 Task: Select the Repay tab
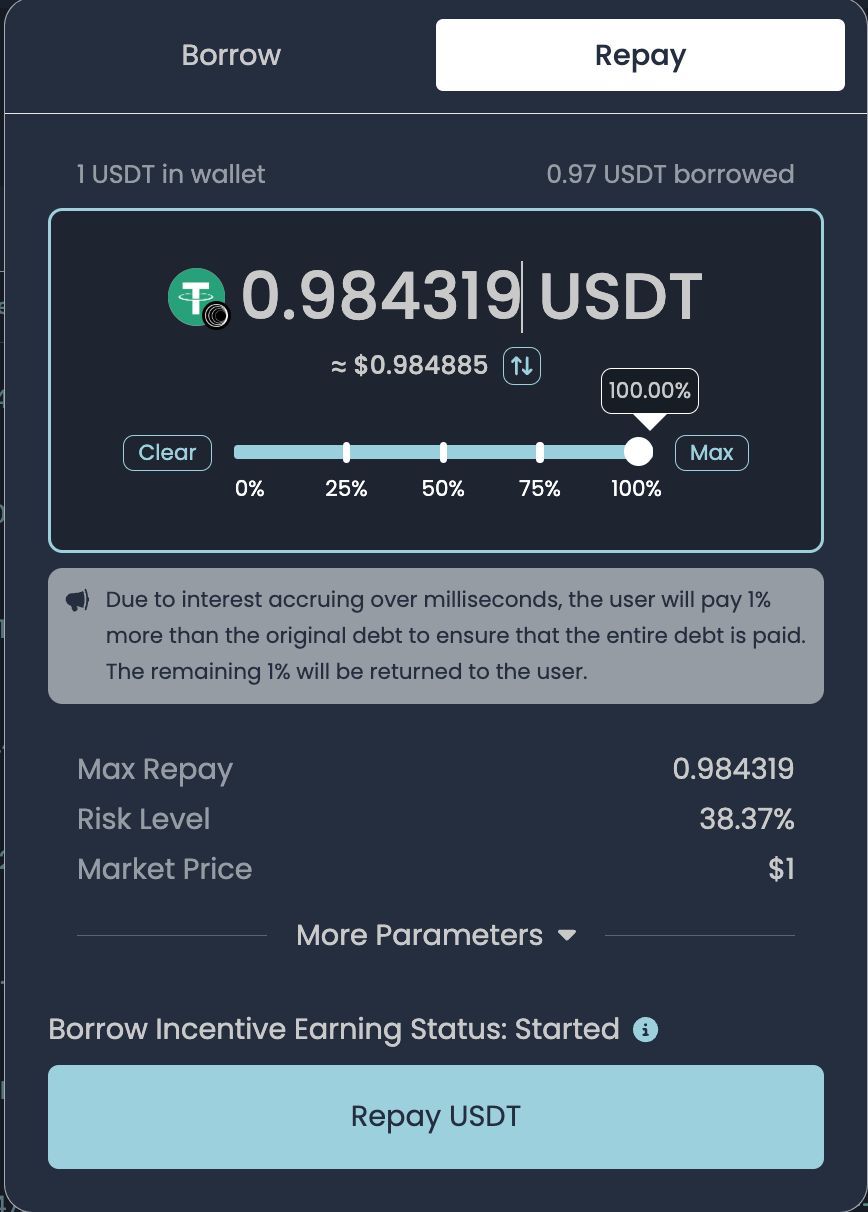[640, 55]
